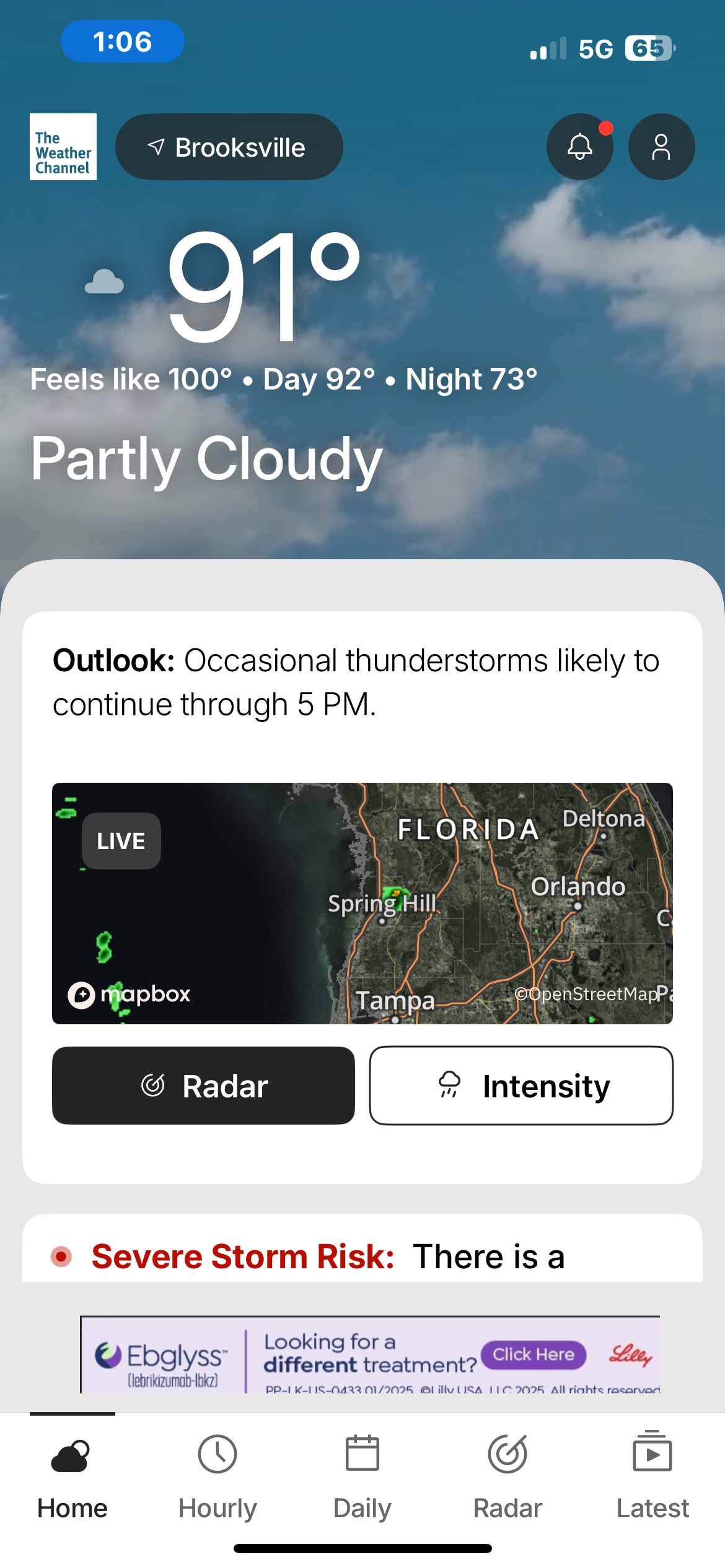The width and height of the screenshot is (725, 1568).
Task: Open the live radar map preview
Action: click(362, 903)
